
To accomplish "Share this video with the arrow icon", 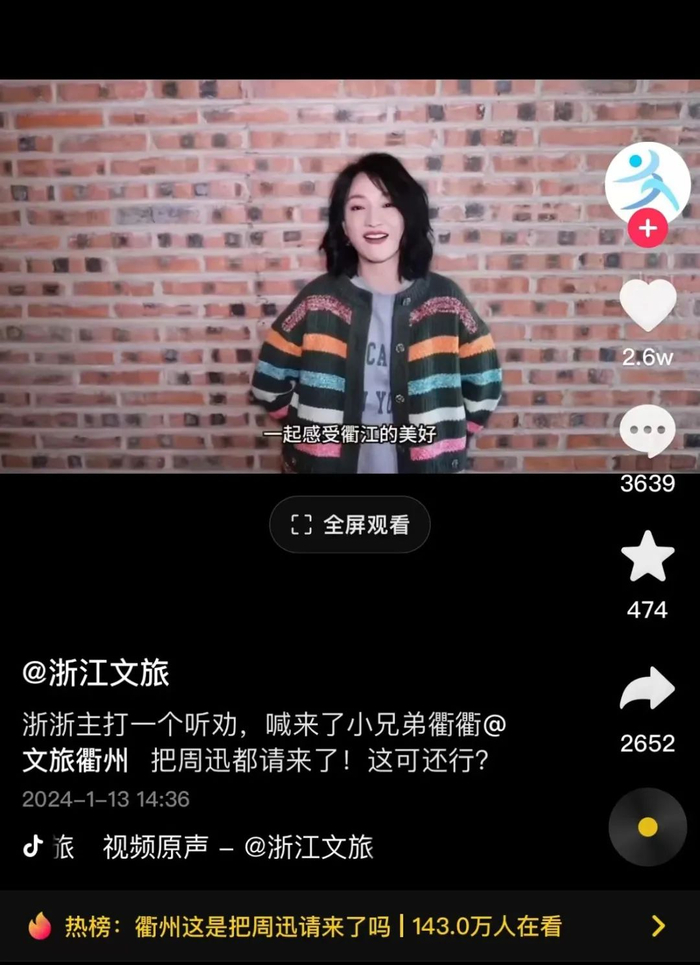I will pyautogui.click(x=647, y=689).
